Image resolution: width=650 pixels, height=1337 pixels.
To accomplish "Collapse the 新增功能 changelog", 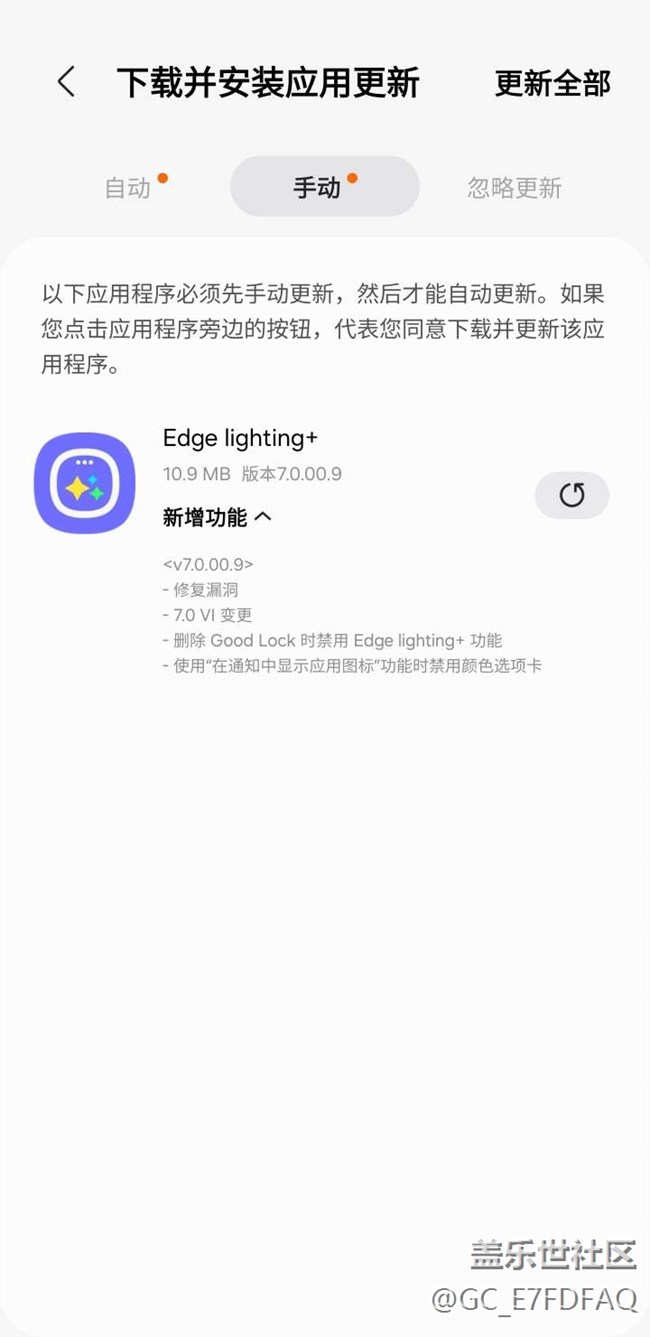I will 217,517.
